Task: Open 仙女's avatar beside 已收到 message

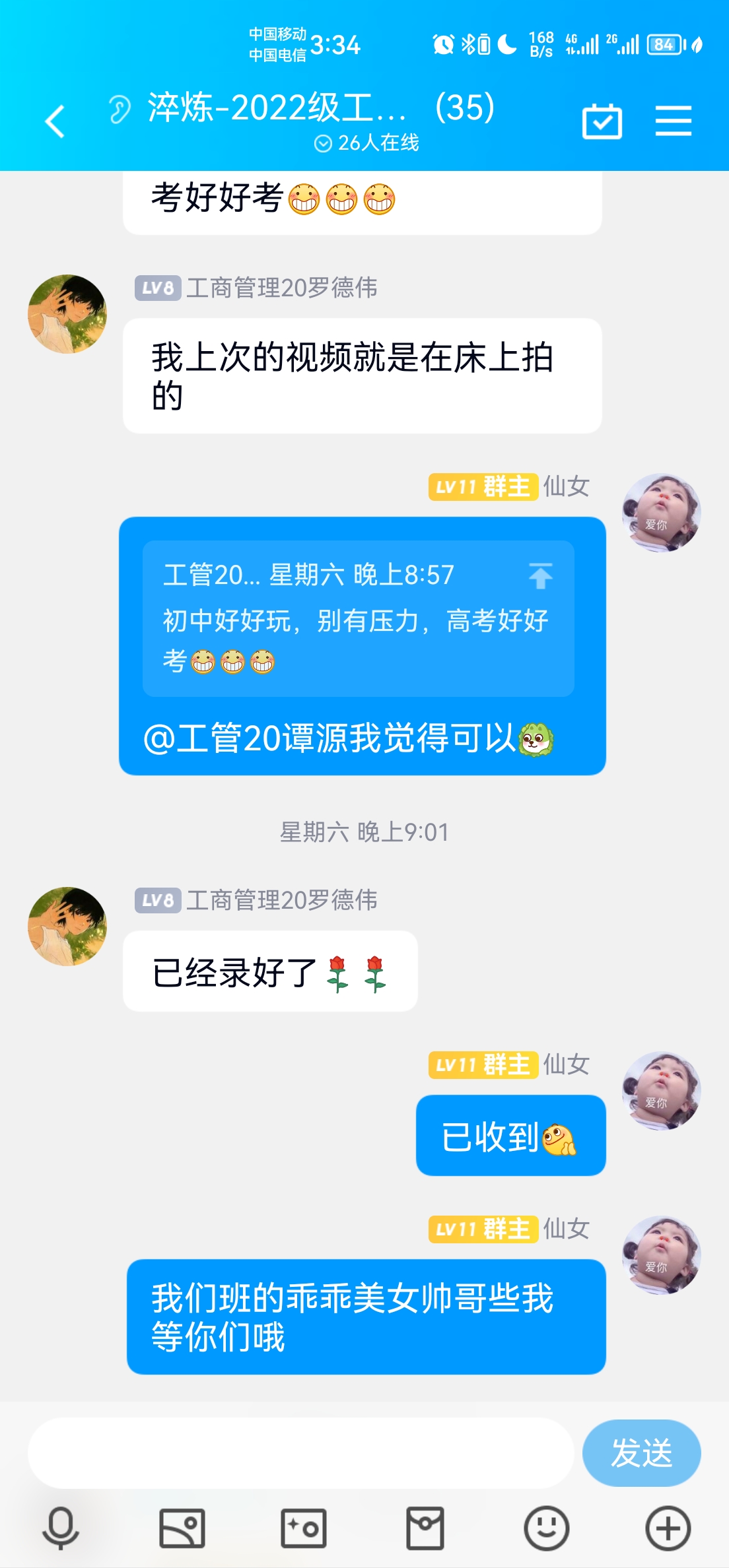Action: (661, 1090)
